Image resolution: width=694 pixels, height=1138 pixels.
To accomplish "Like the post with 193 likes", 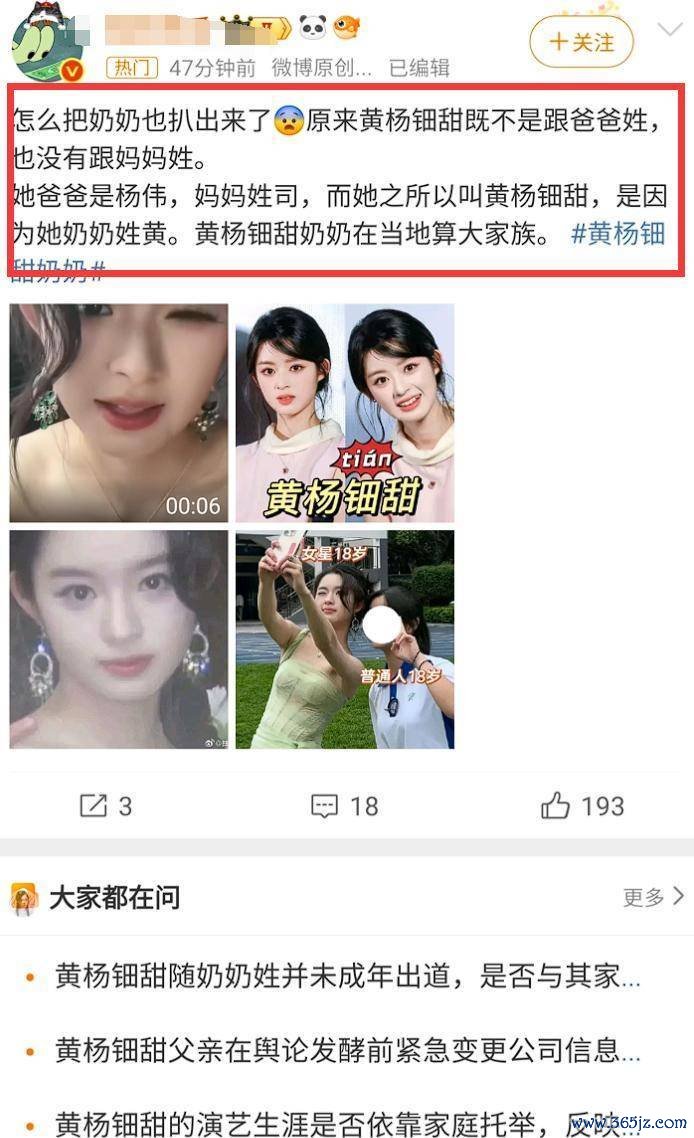I will (x=583, y=806).
